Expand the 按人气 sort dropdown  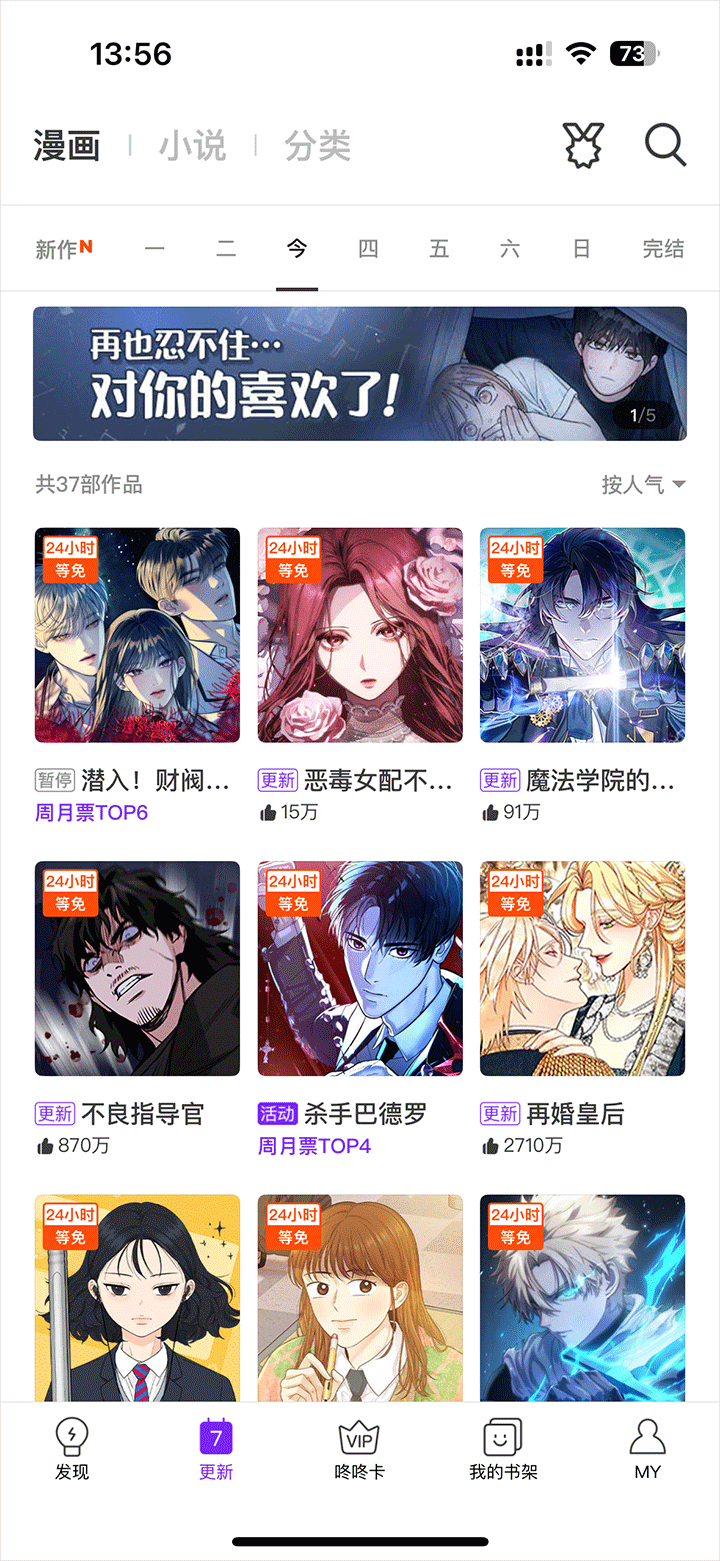[x=643, y=485]
